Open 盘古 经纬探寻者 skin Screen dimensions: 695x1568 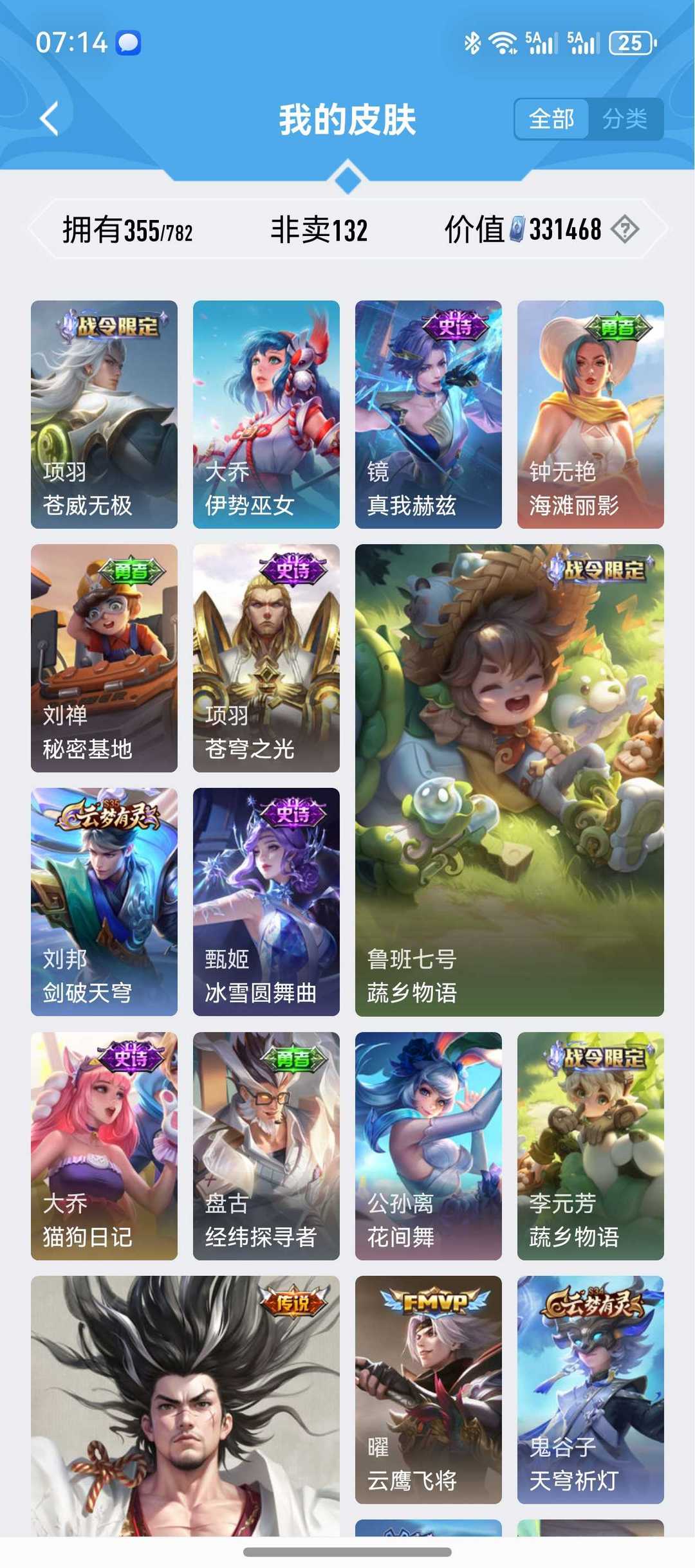(266, 1146)
